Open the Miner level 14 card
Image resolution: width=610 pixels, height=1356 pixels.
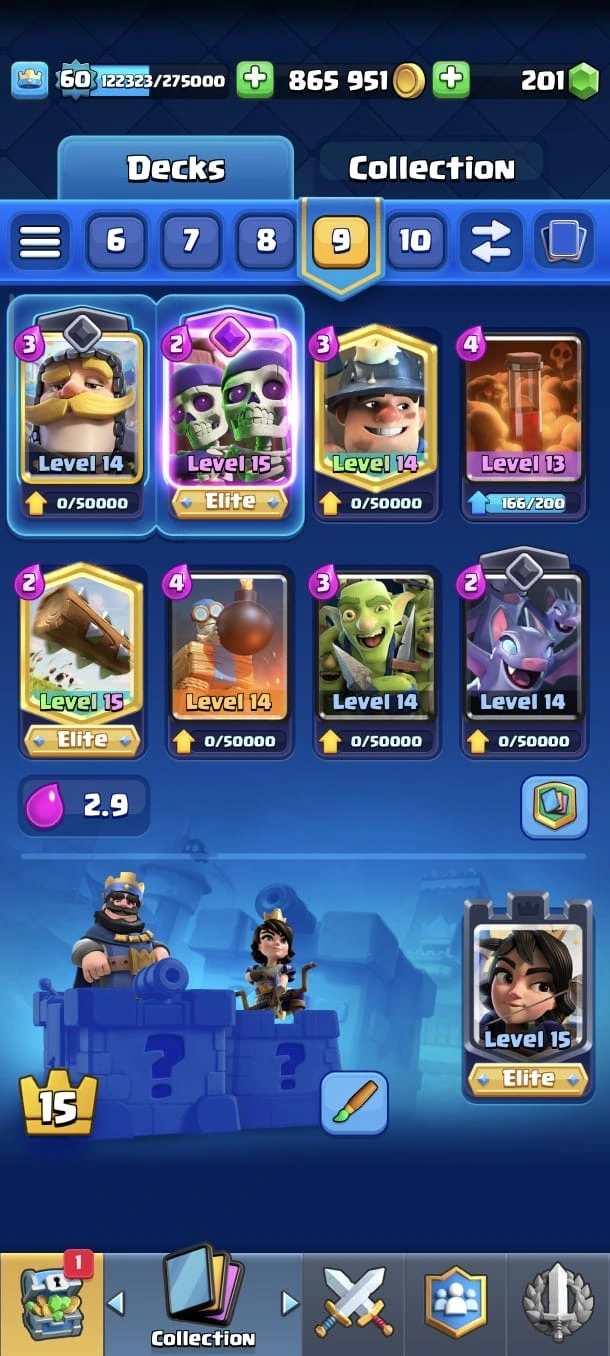[377, 410]
